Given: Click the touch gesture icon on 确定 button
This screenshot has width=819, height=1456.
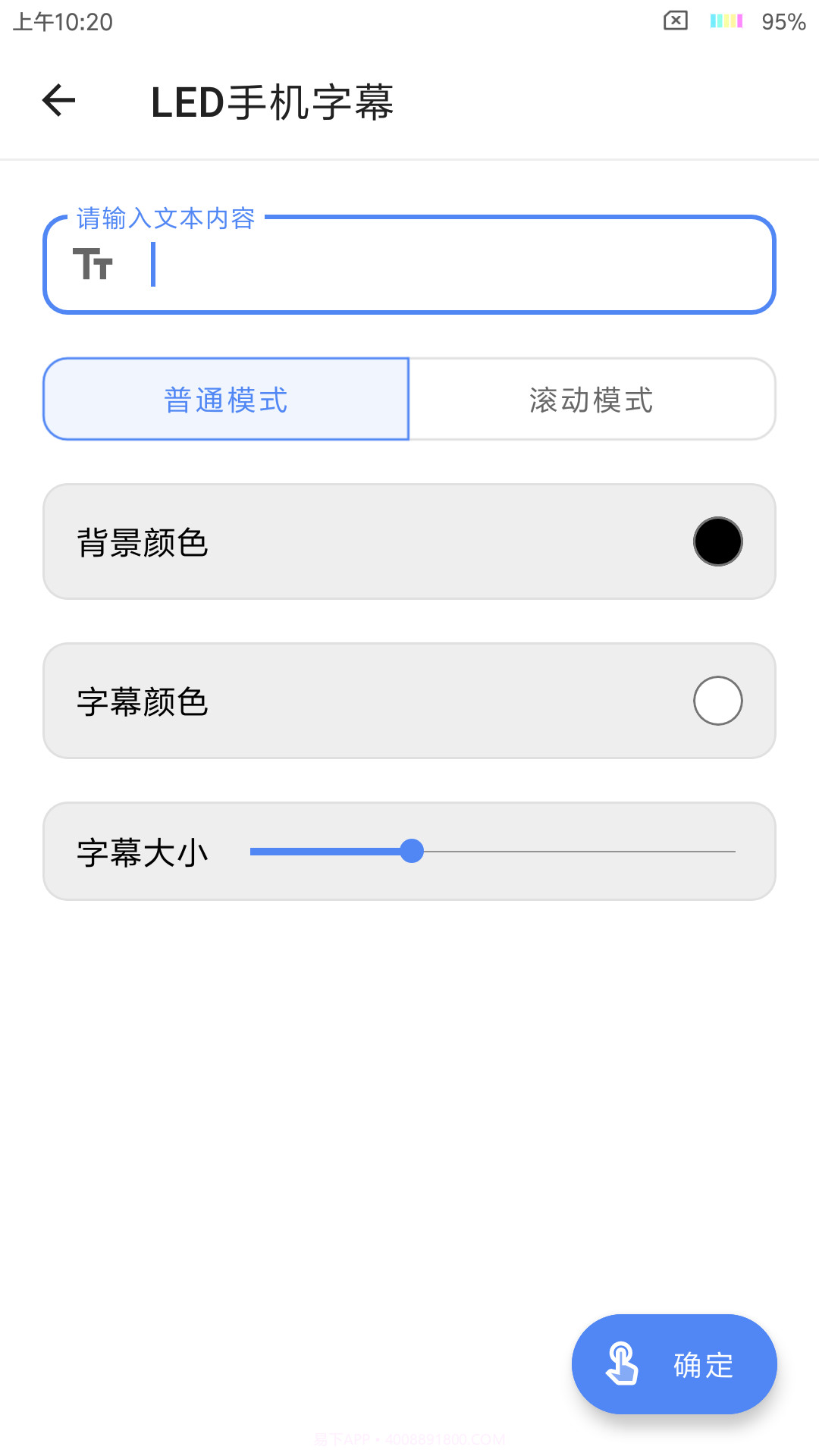Looking at the screenshot, I should tap(622, 1363).
